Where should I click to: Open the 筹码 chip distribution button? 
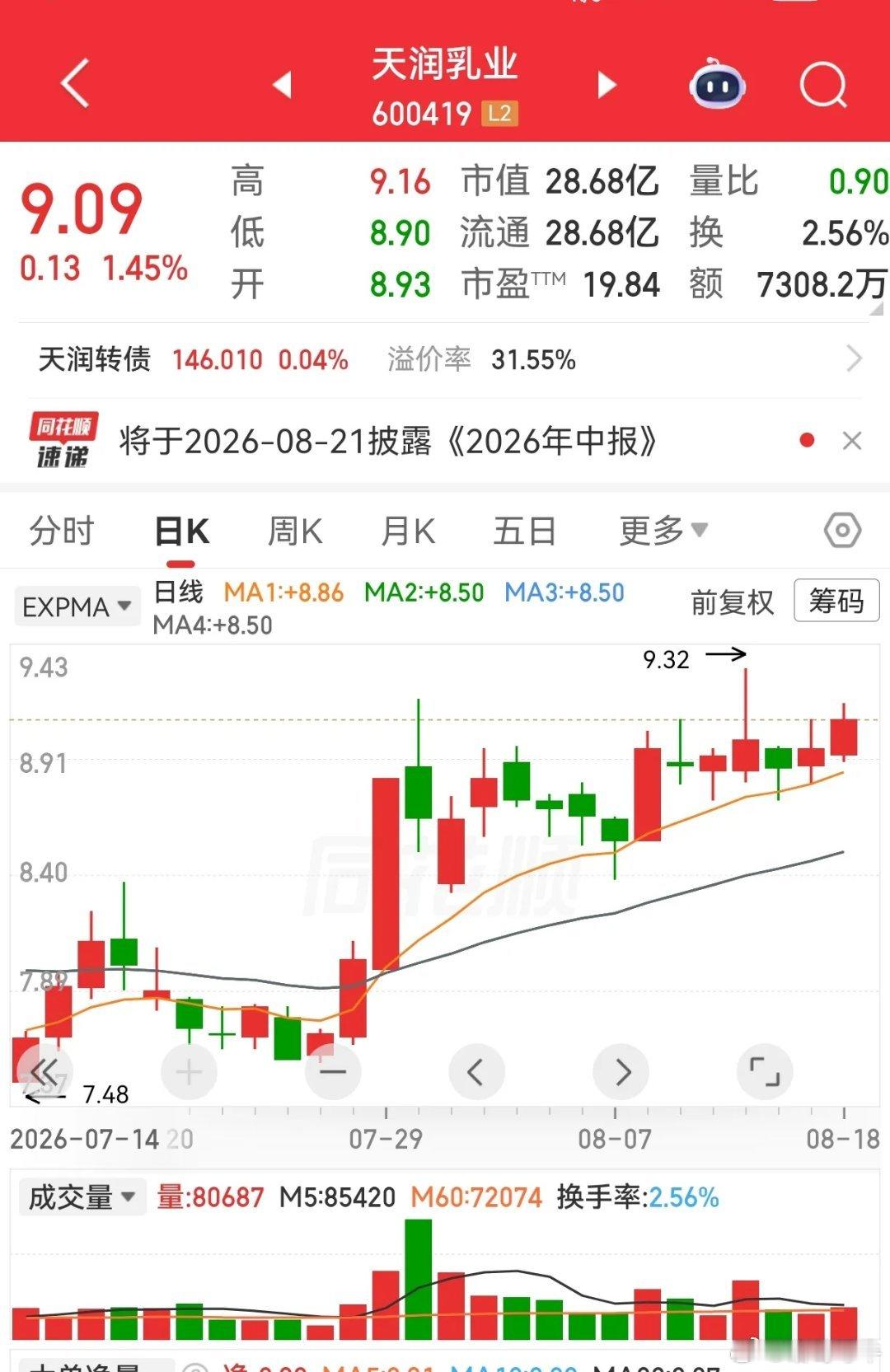pyautogui.click(x=836, y=601)
